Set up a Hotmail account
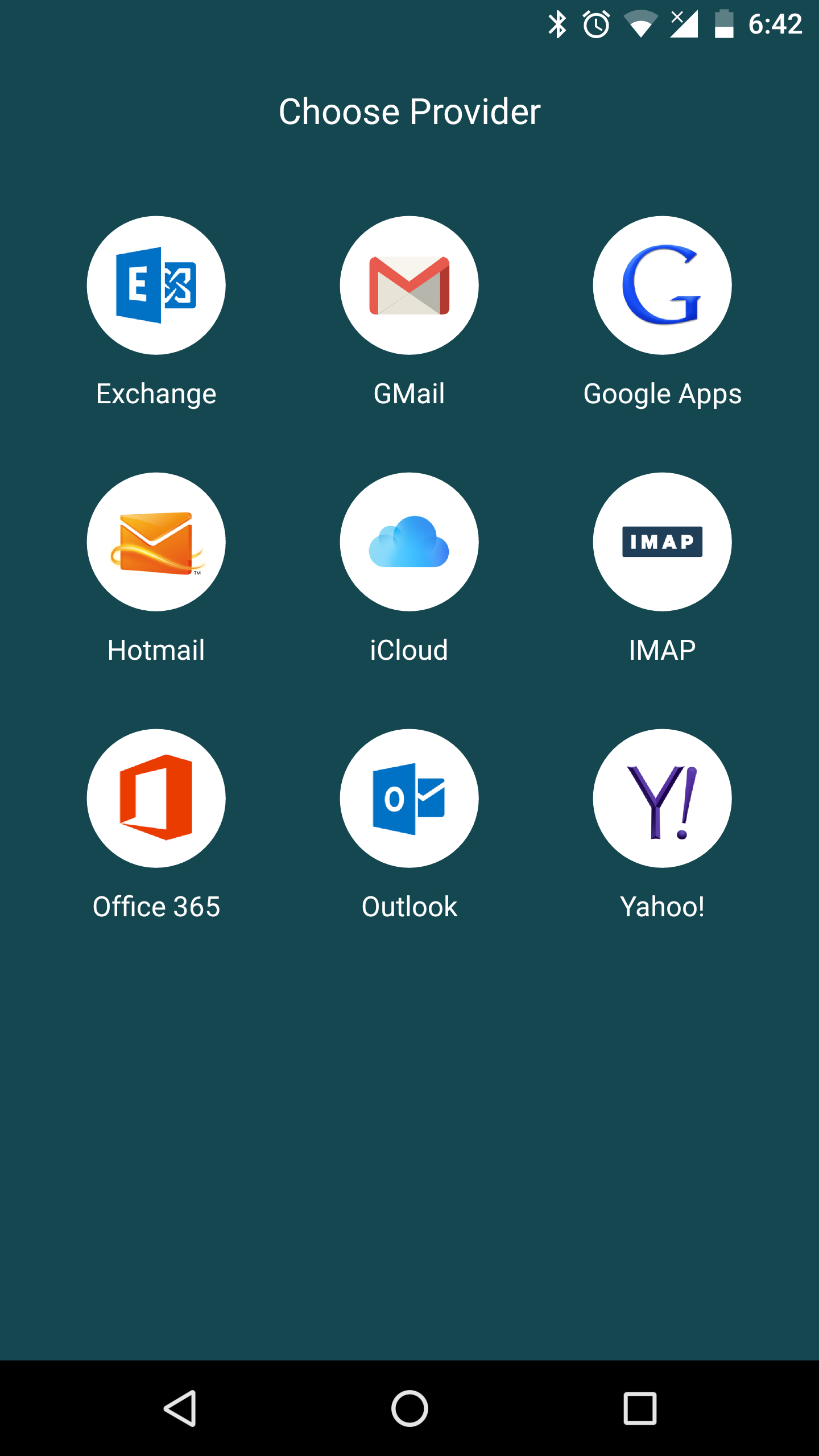This screenshot has width=819, height=1456. coord(156,542)
